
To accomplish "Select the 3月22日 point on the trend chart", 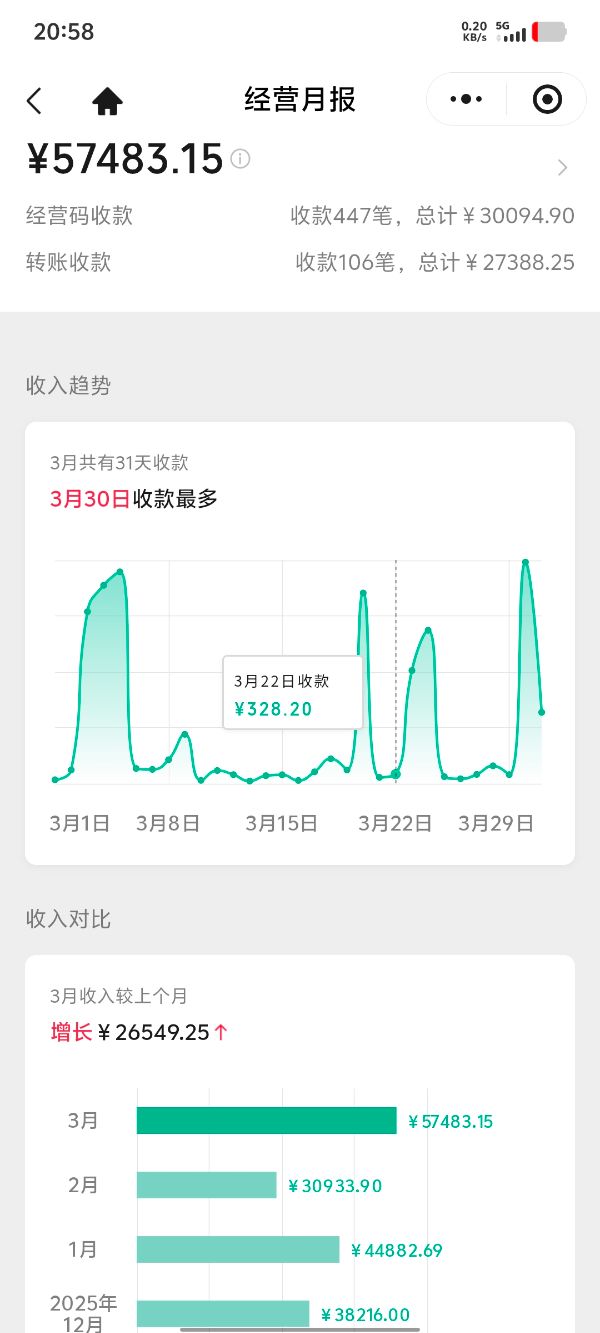I will tap(396, 773).
